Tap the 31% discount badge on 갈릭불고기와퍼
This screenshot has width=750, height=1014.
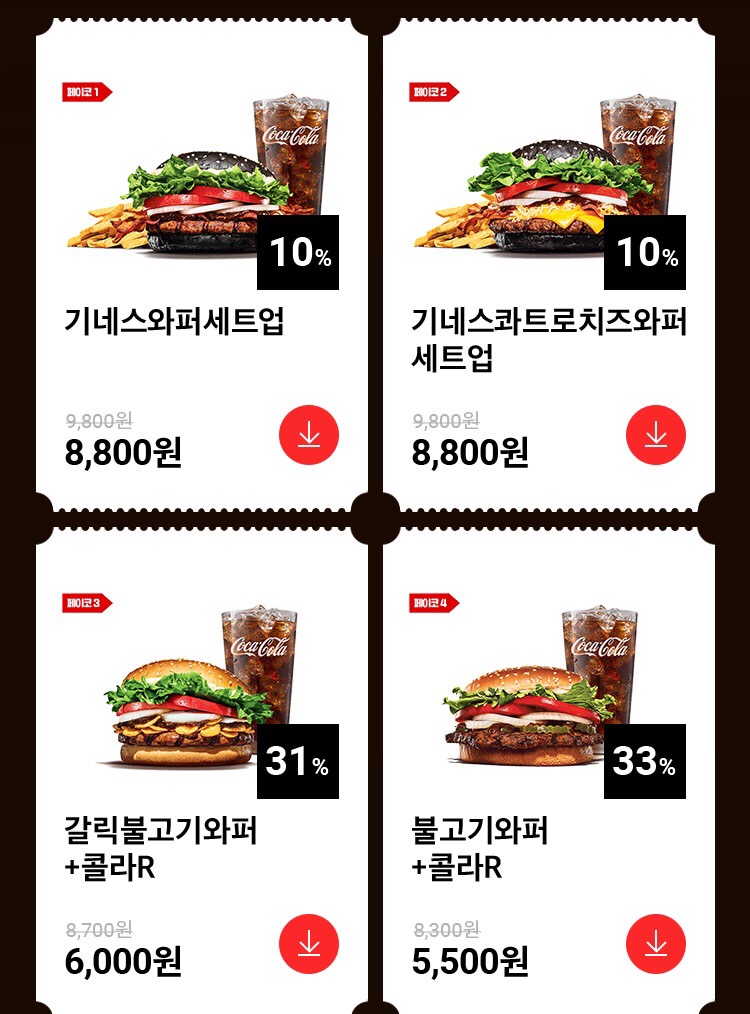click(297, 761)
